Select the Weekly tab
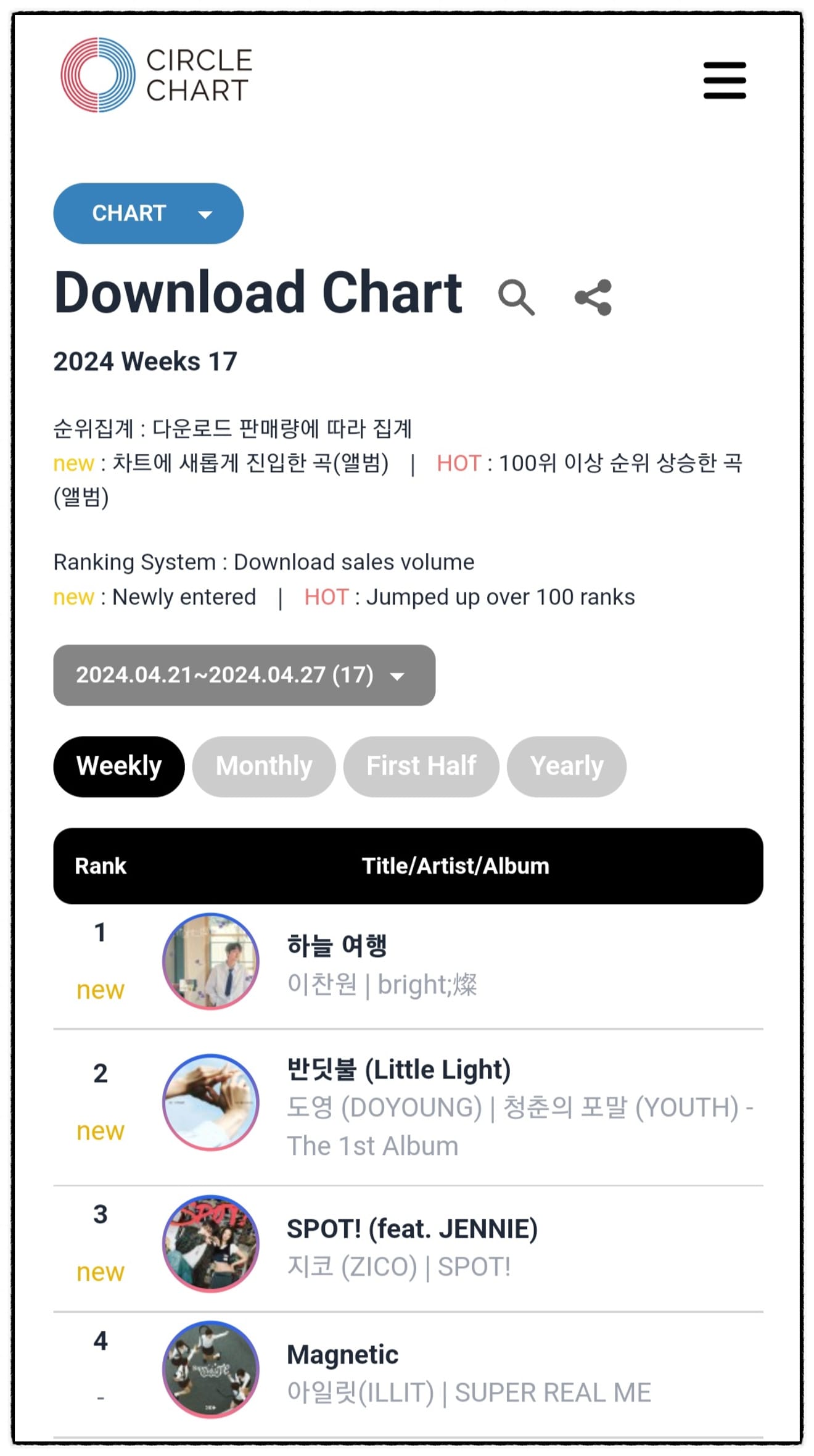Viewport: 814px width, 1456px height. 119,766
